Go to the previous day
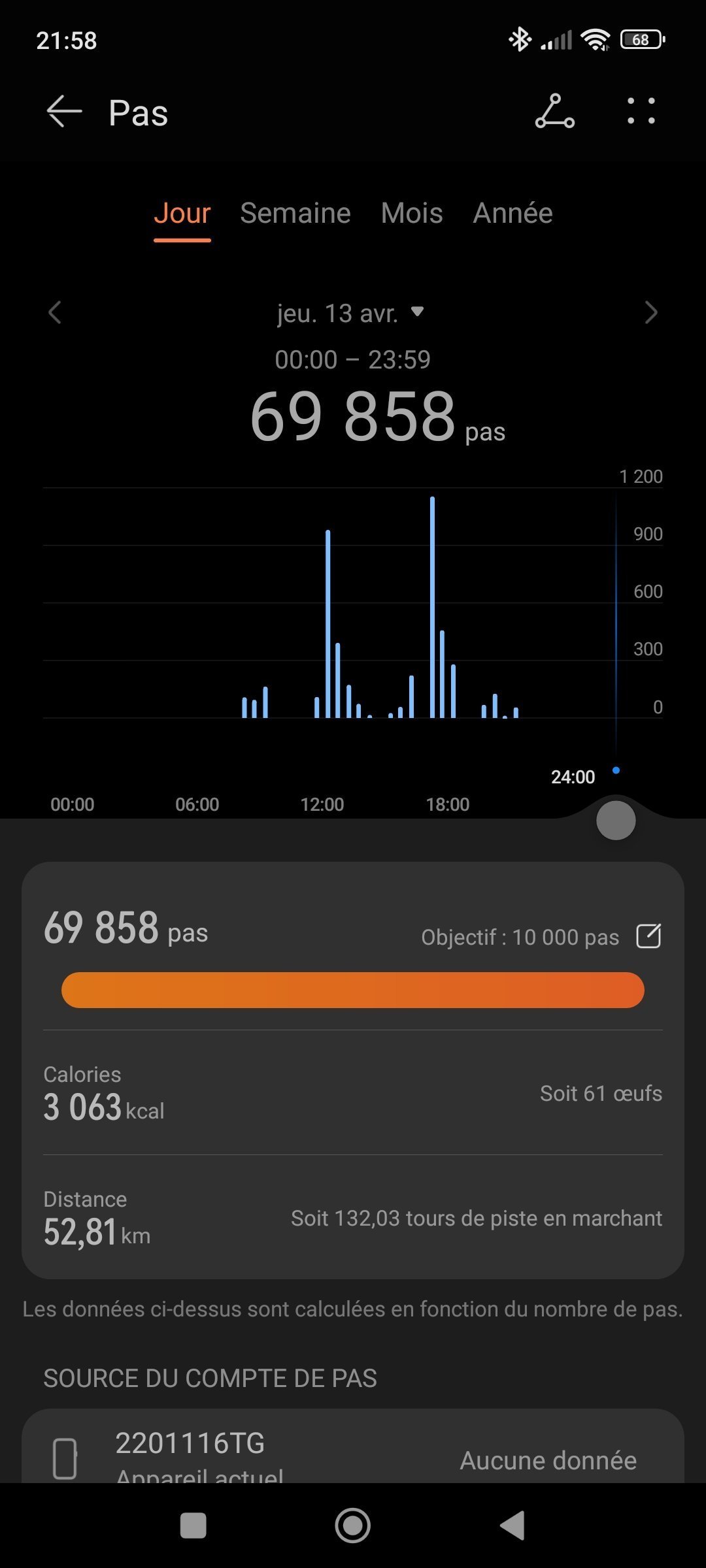The image size is (706, 1568). [55, 312]
